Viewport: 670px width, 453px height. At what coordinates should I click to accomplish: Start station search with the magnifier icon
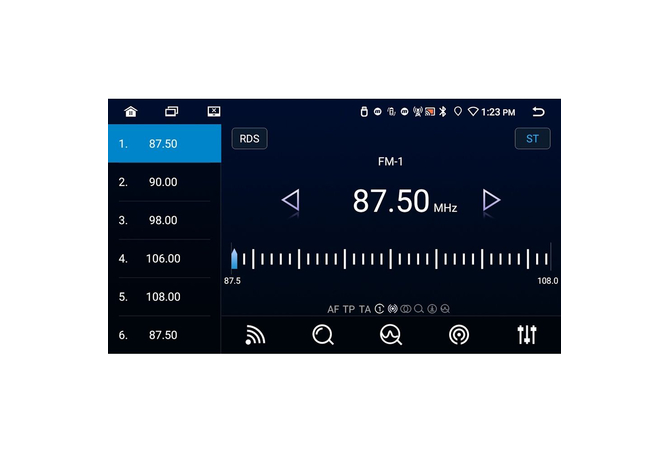(x=323, y=335)
